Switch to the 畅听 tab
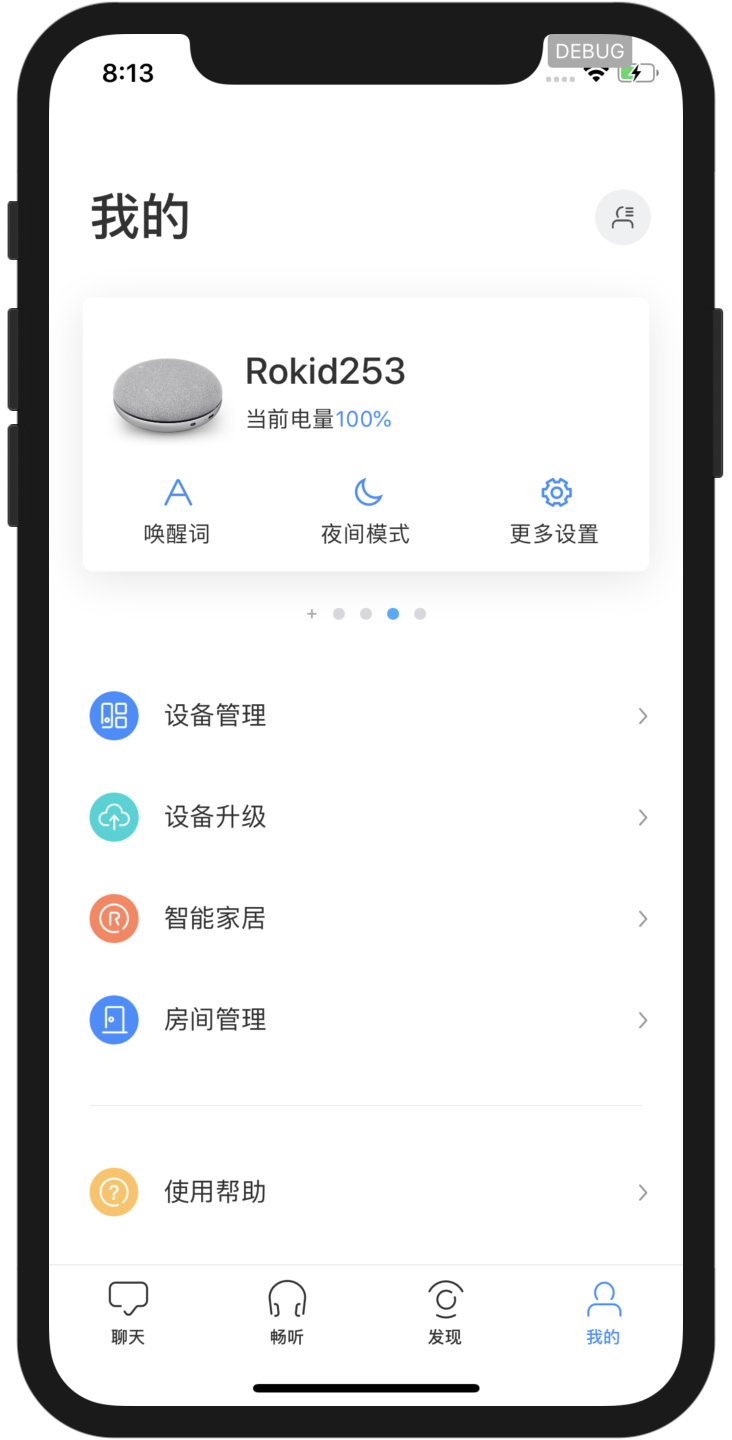 [x=287, y=1313]
